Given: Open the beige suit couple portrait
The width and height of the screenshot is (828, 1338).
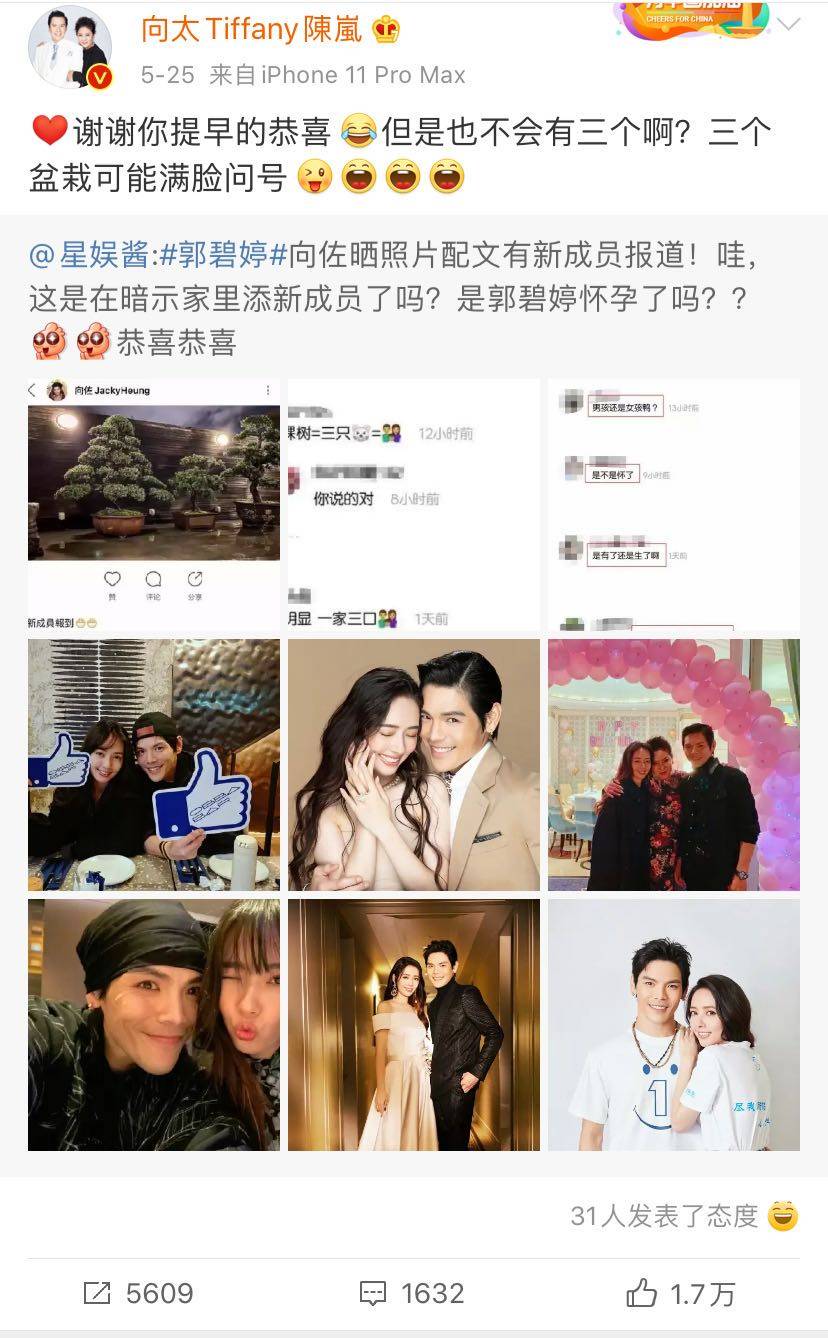Looking at the screenshot, I should click(x=414, y=765).
